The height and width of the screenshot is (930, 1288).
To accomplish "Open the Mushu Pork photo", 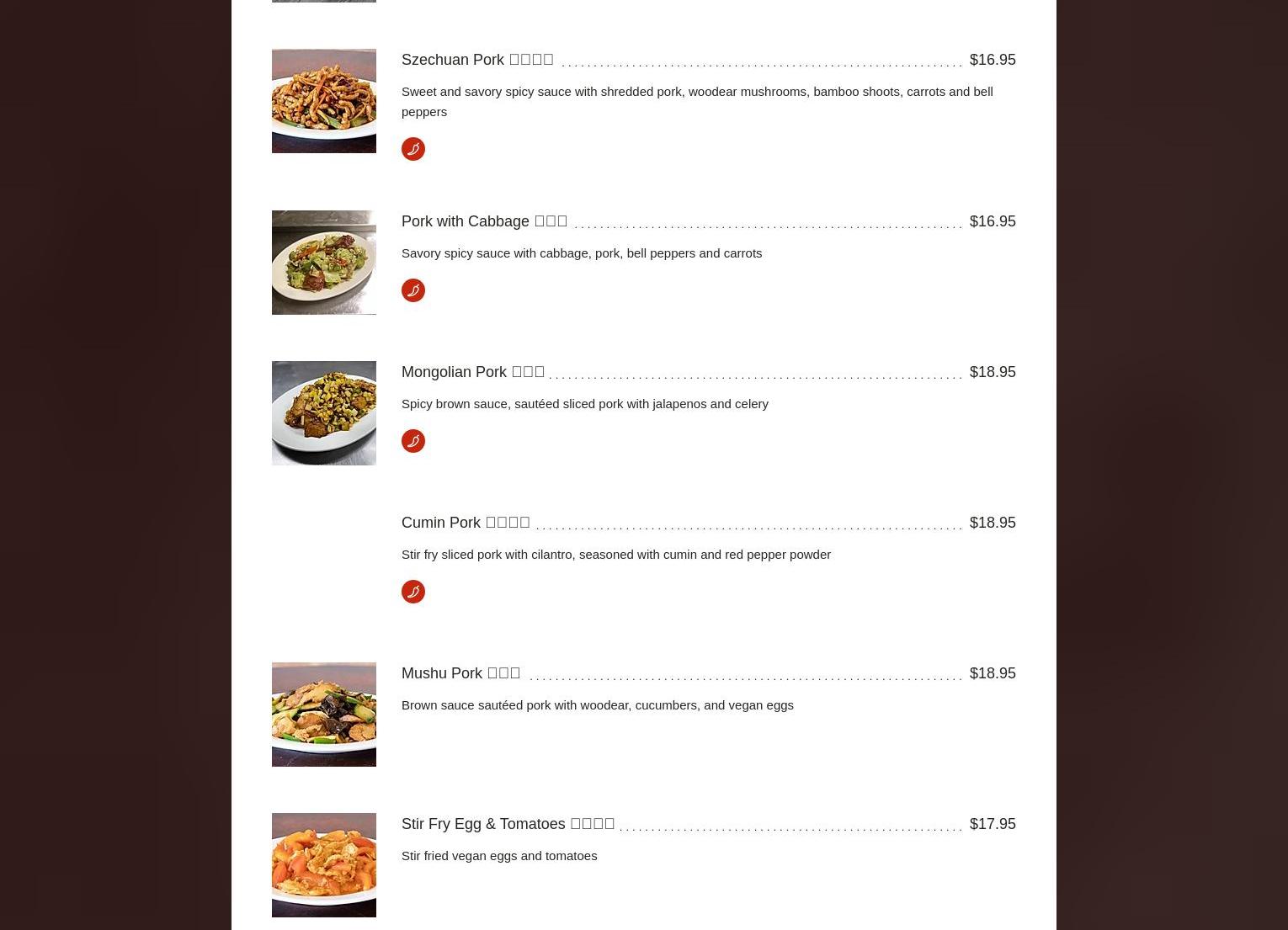I will click(323, 715).
